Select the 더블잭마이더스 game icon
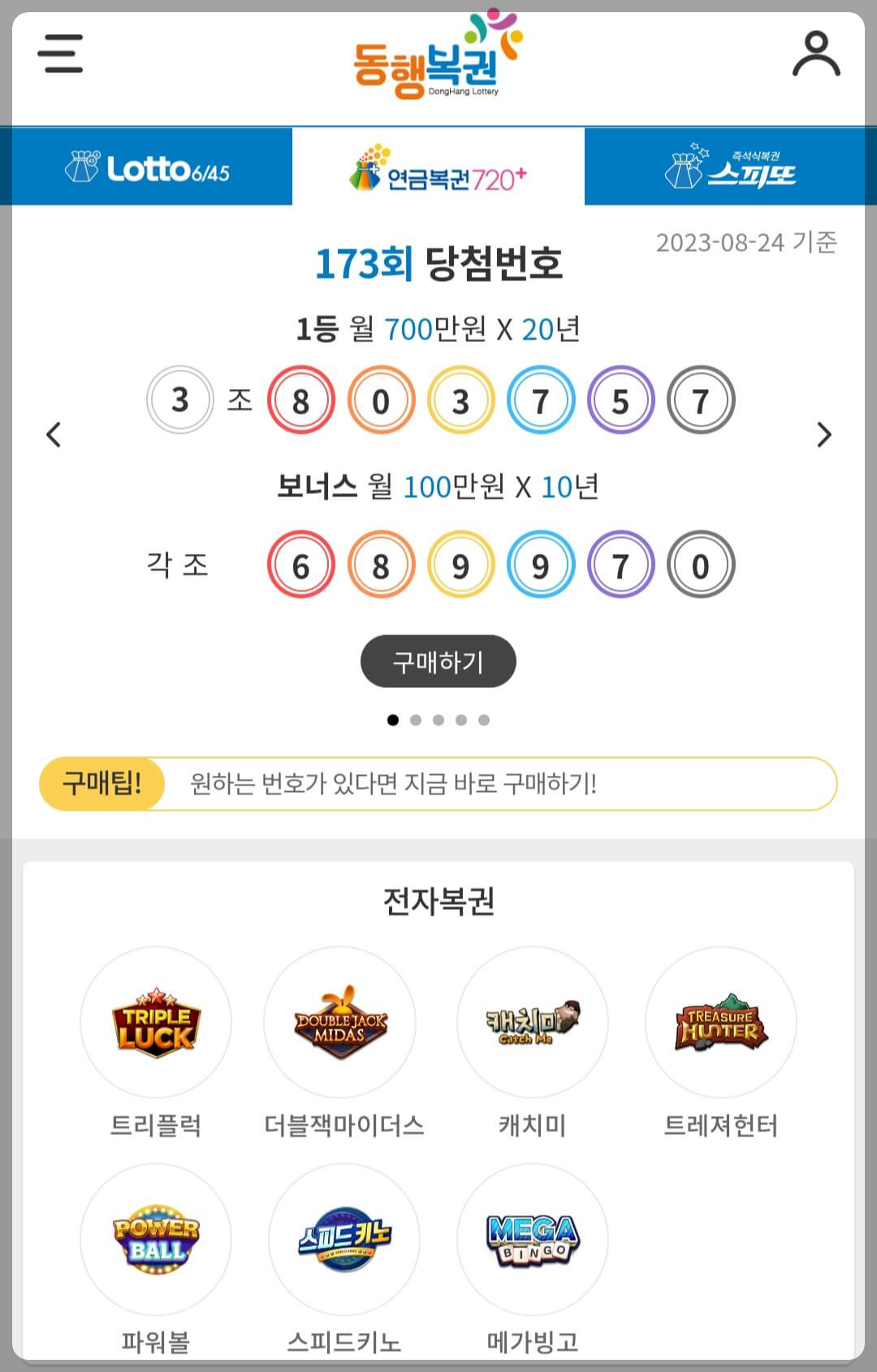 tap(343, 1023)
